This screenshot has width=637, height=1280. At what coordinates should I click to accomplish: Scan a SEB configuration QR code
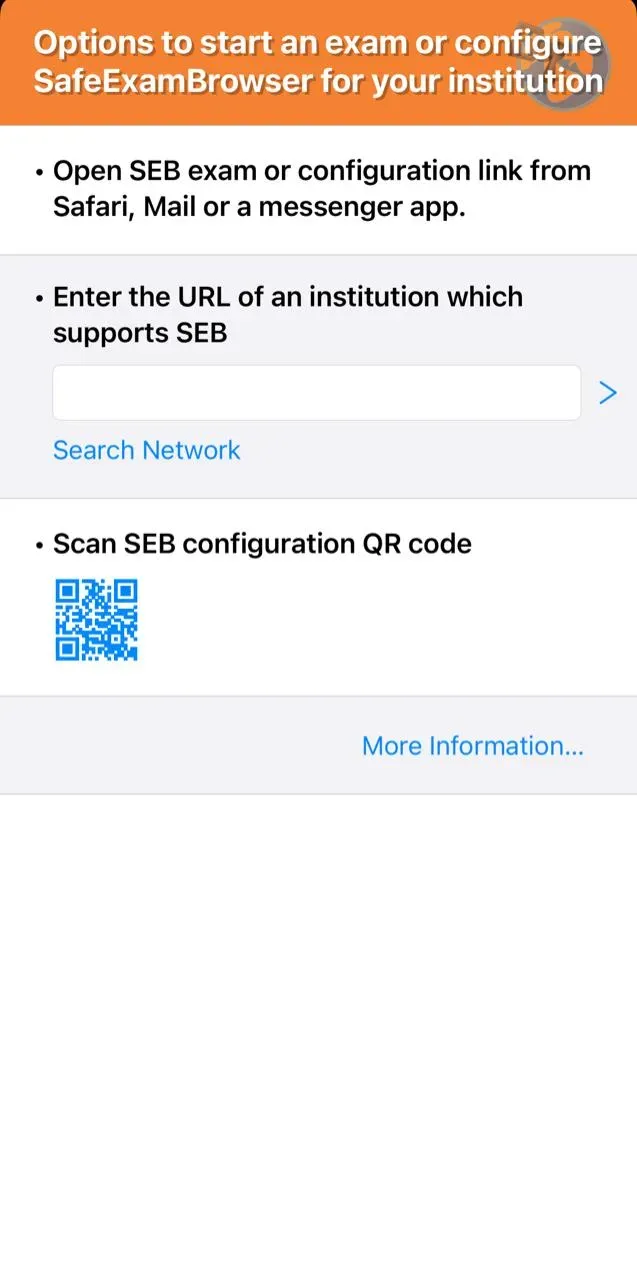(96, 620)
